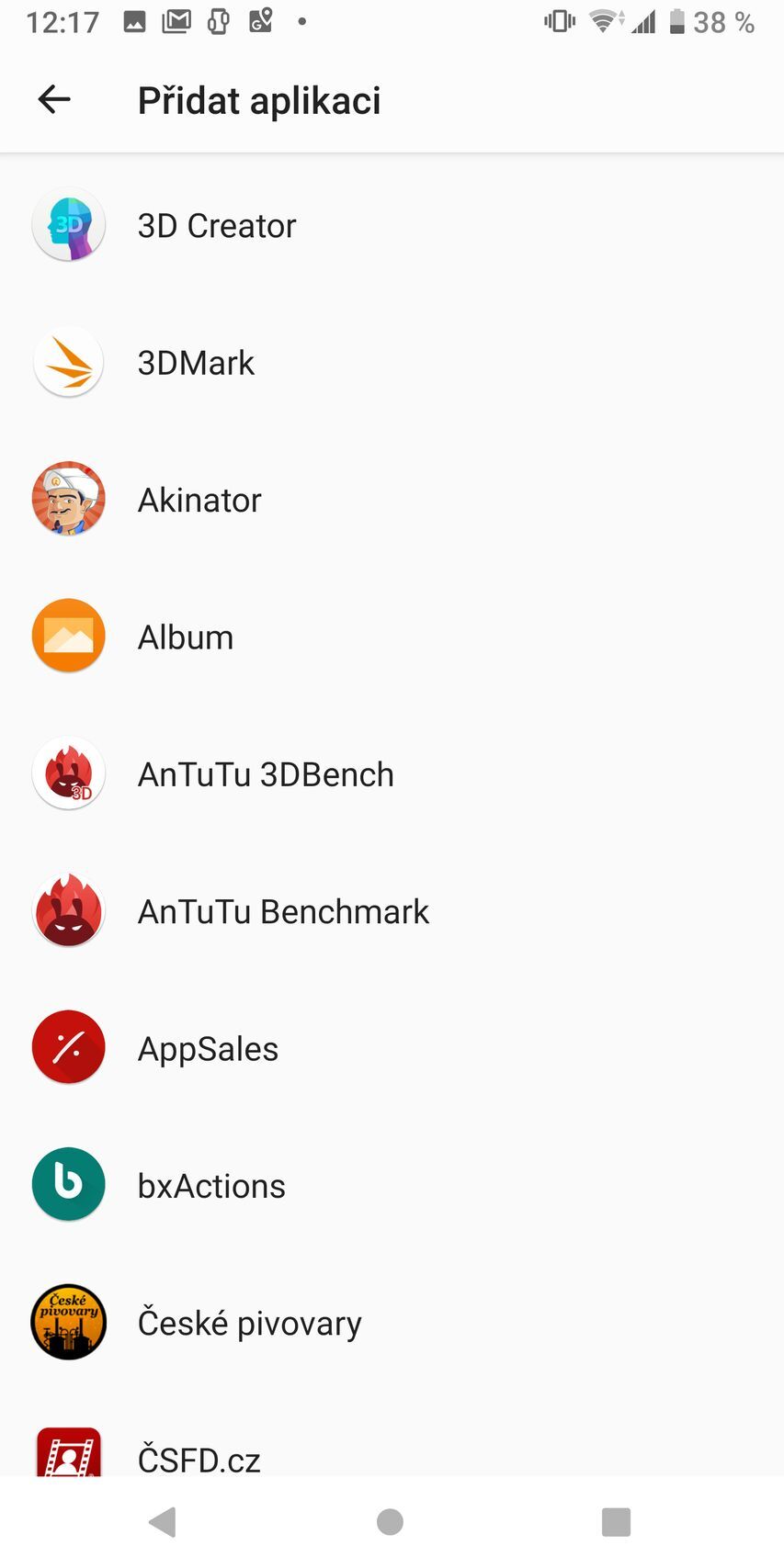Choose AnTuTu Benchmark
Image resolution: width=784 pixels, height=1568 pixels.
click(x=283, y=911)
